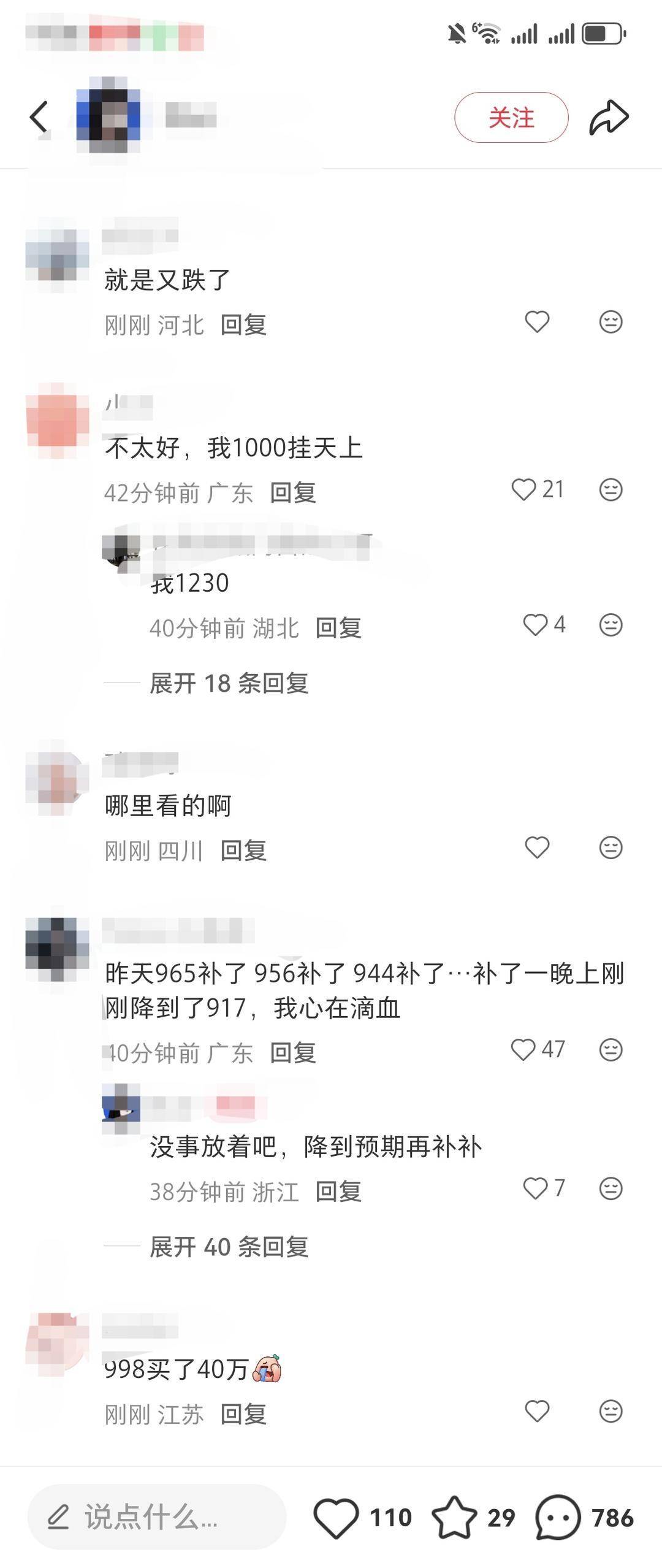
Task: Favorite the post via the star icon
Action: (454, 1518)
